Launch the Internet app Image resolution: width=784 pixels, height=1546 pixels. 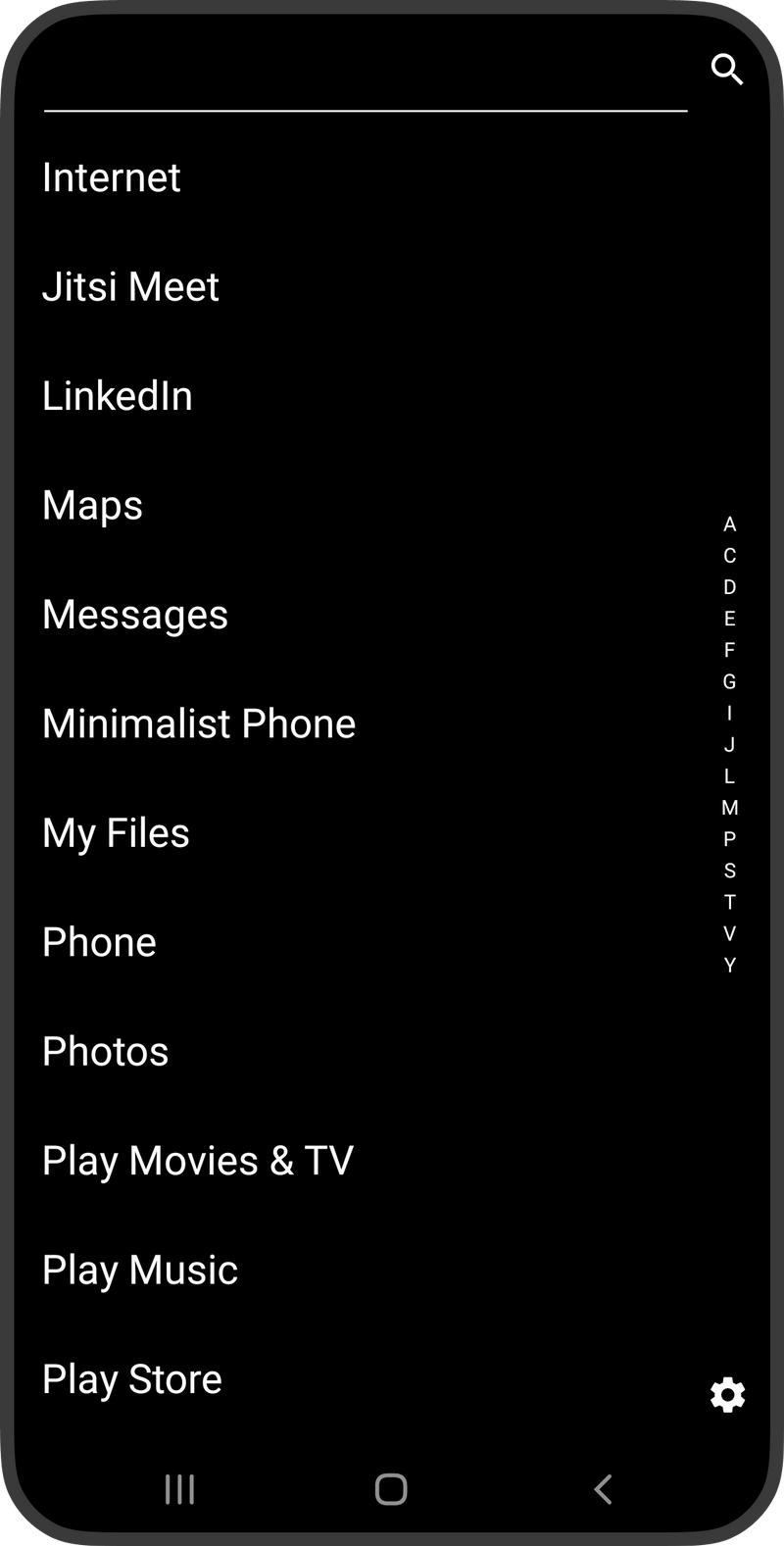click(111, 177)
